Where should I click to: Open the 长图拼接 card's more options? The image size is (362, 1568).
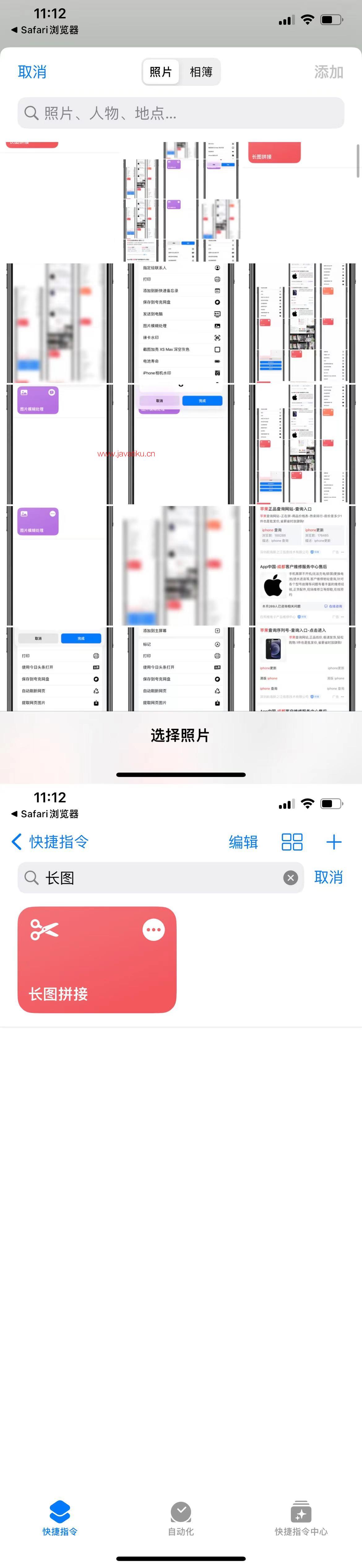click(x=153, y=930)
